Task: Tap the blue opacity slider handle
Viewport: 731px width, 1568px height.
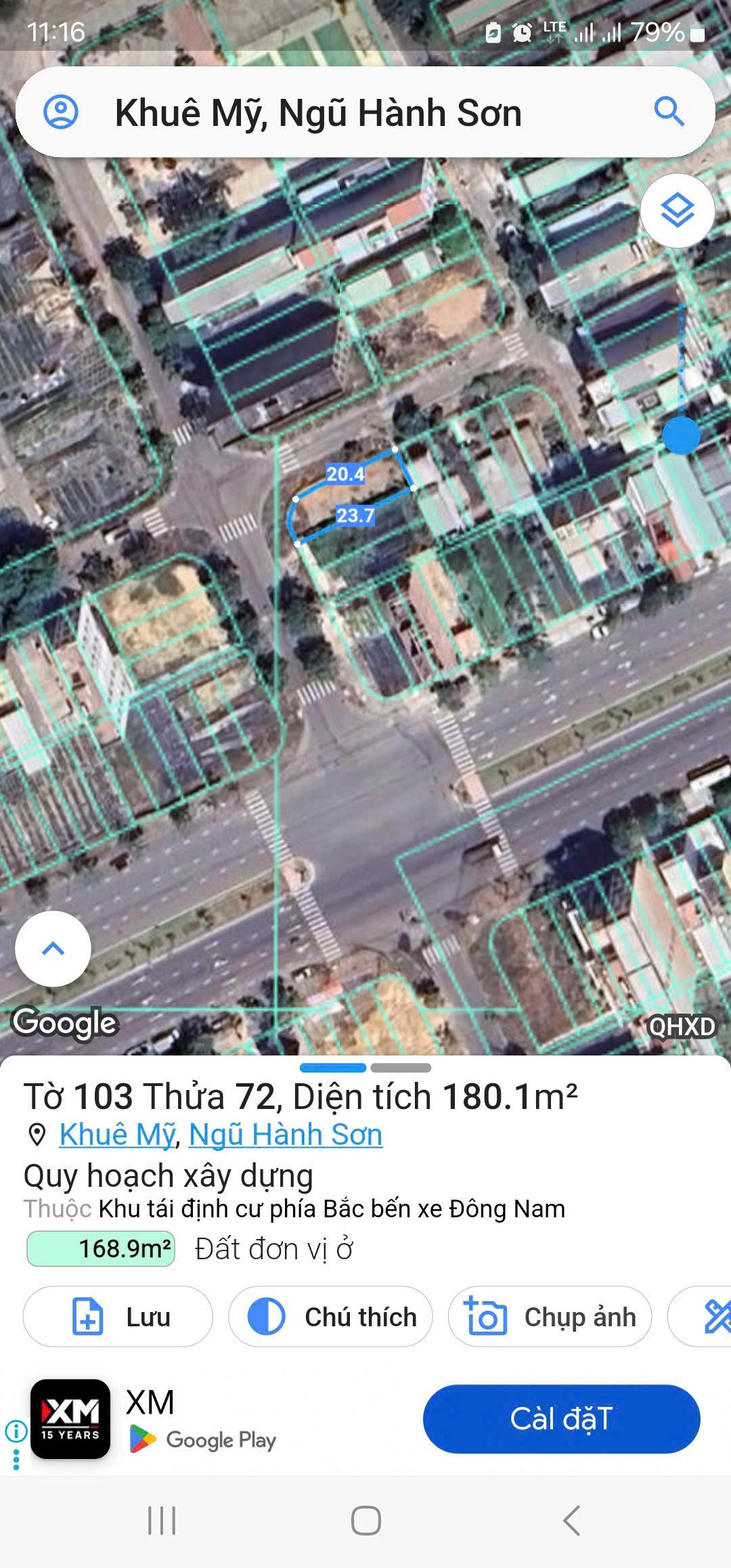Action: tap(681, 435)
